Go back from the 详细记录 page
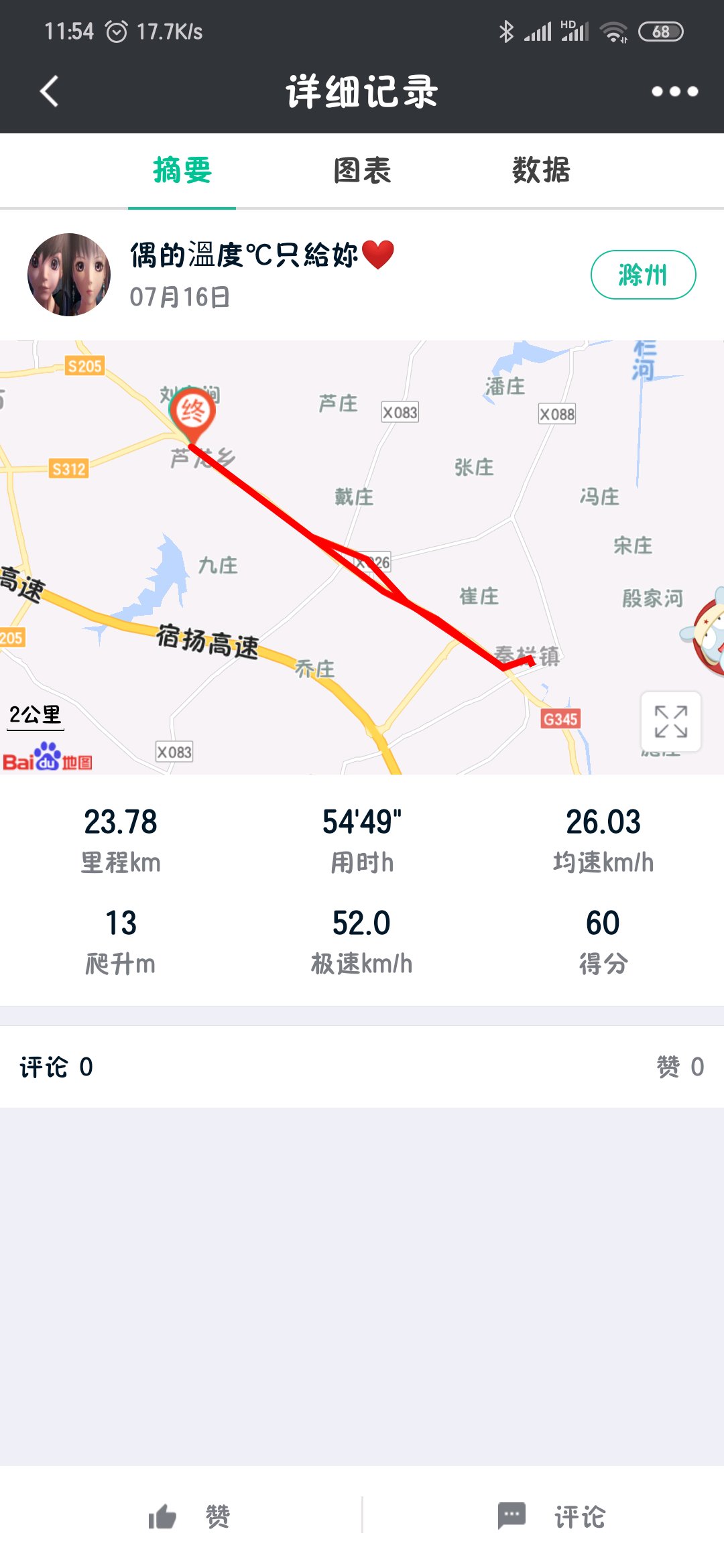Viewport: 724px width, 1568px height. point(50,91)
